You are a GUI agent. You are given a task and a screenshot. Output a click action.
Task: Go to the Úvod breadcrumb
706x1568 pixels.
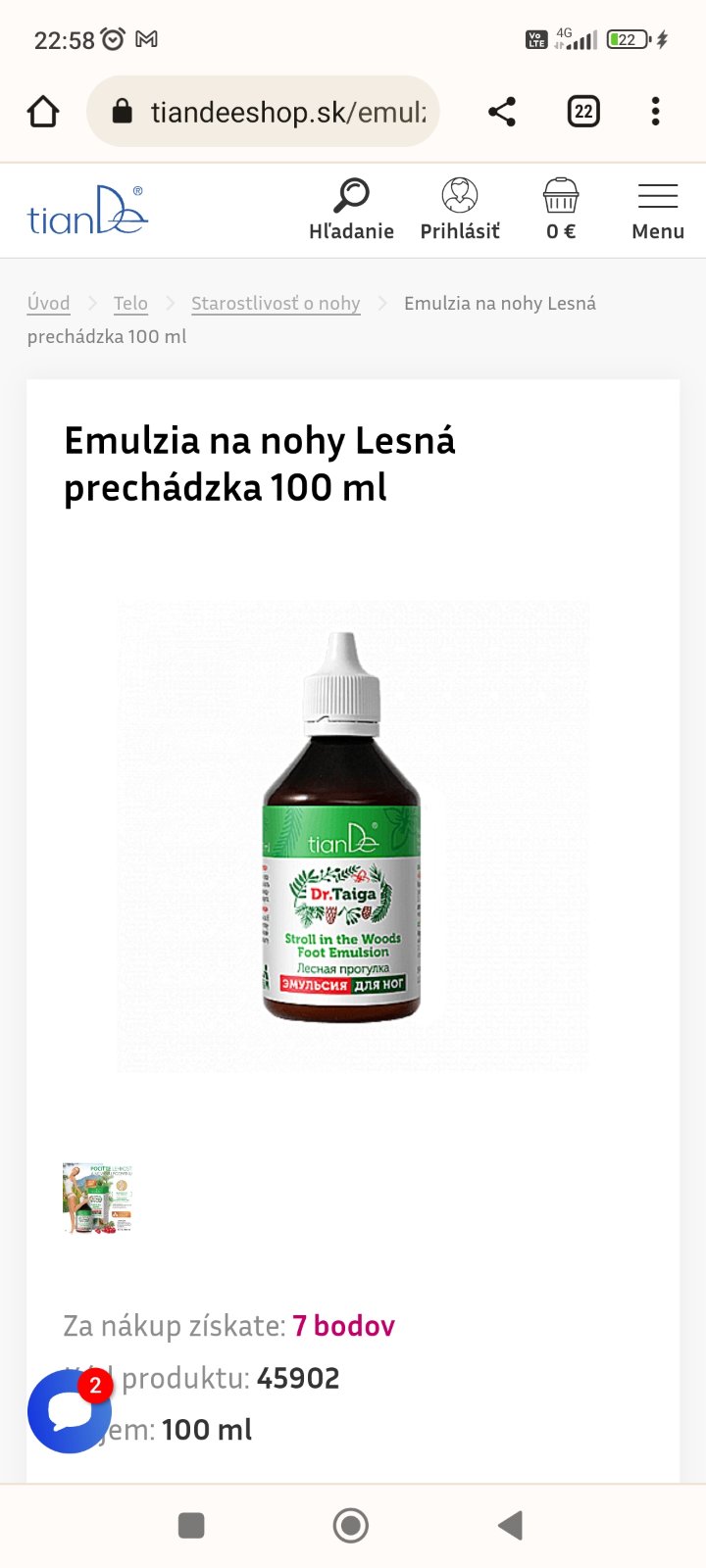coord(49,303)
